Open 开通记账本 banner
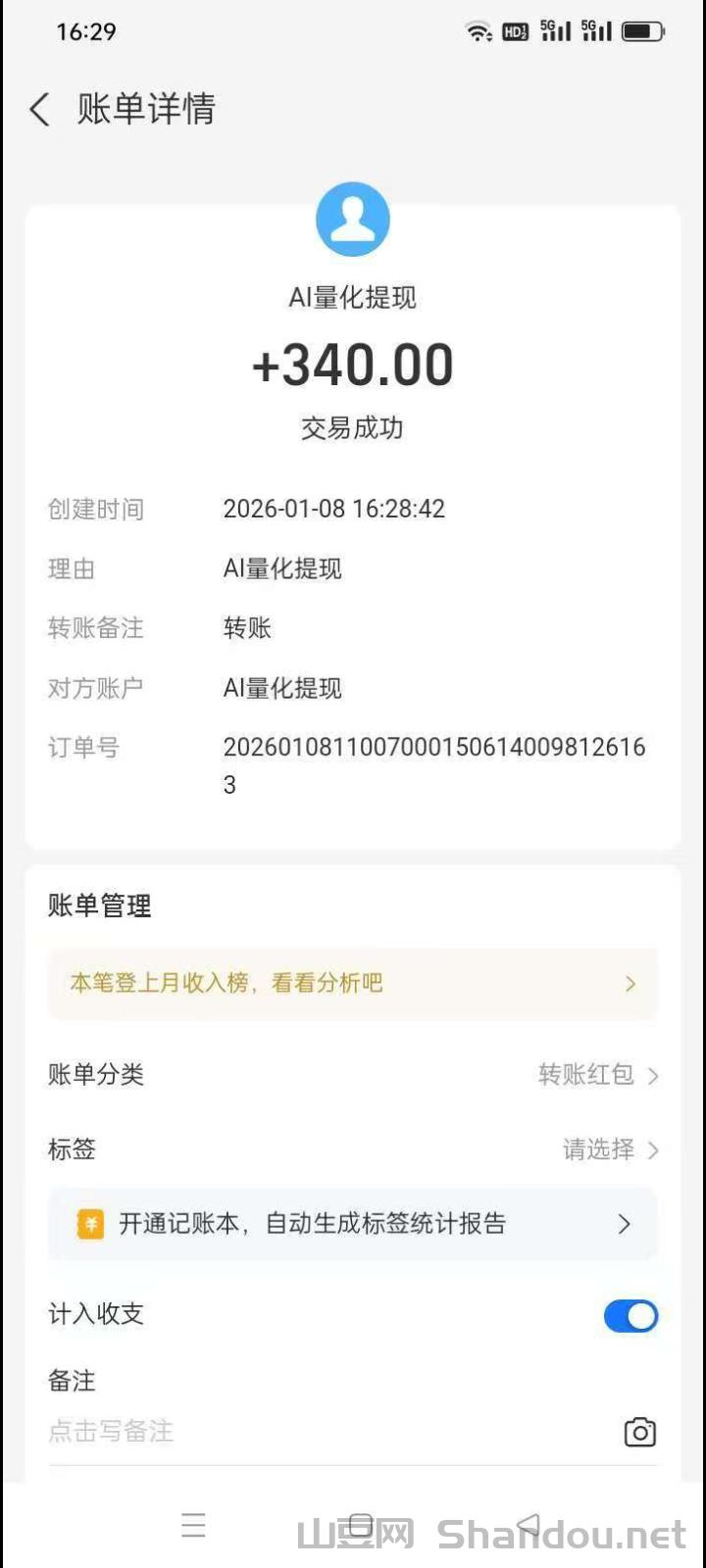Viewport: 706px width, 1568px height. [x=353, y=1224]
